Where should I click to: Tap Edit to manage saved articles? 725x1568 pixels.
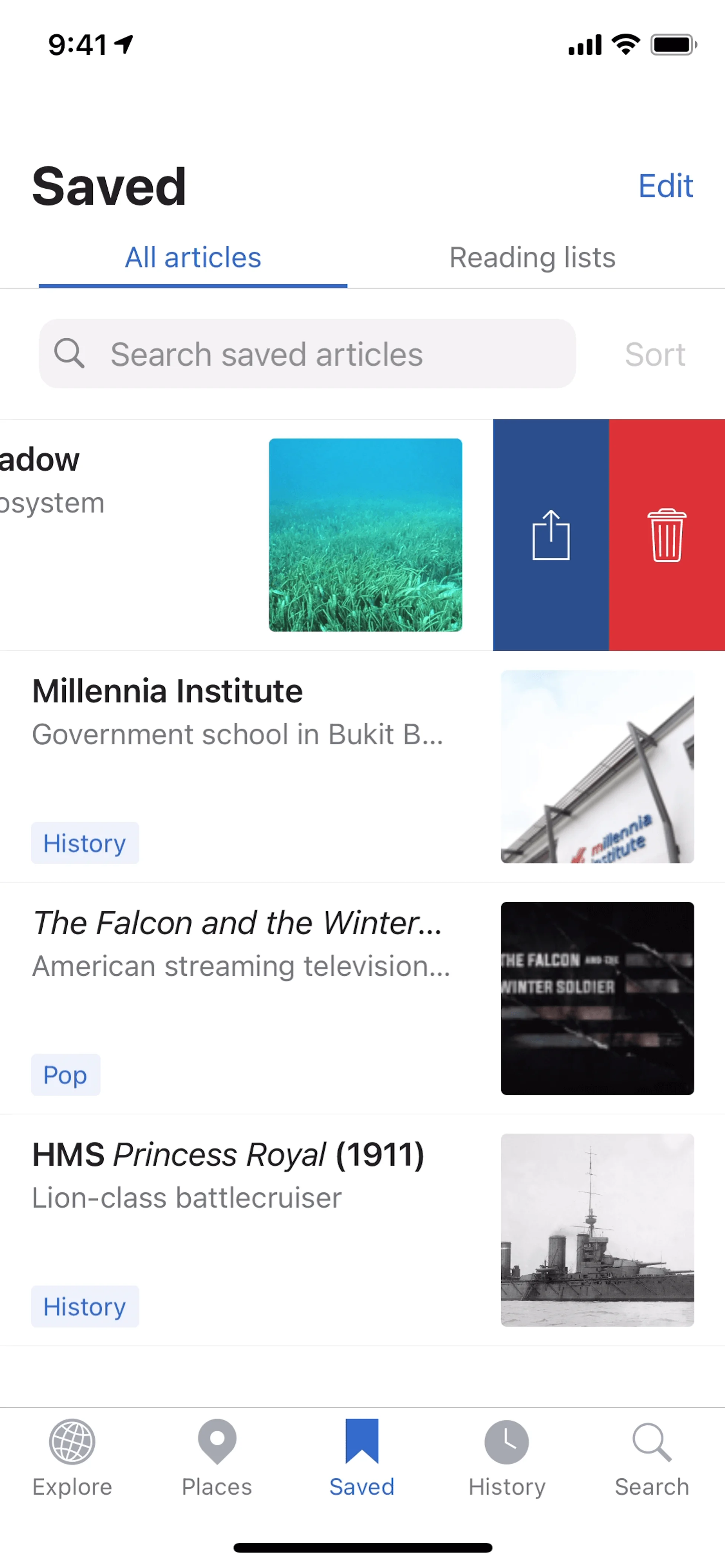pyautogui.click(x=665, y=186)
